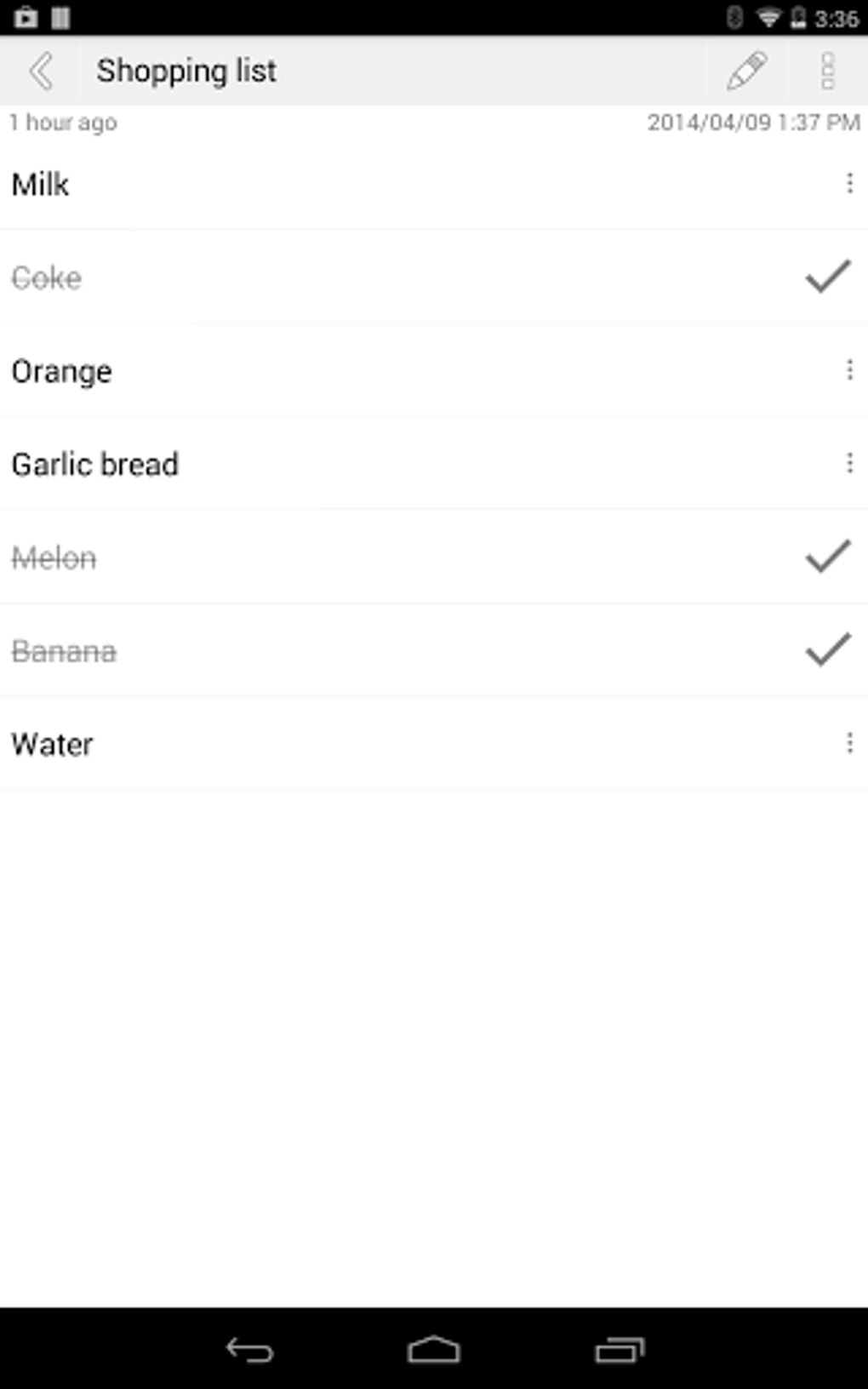Tap the system home button
The width and height of the screenshot is (868, 1389).
[x=434, y=1350]
